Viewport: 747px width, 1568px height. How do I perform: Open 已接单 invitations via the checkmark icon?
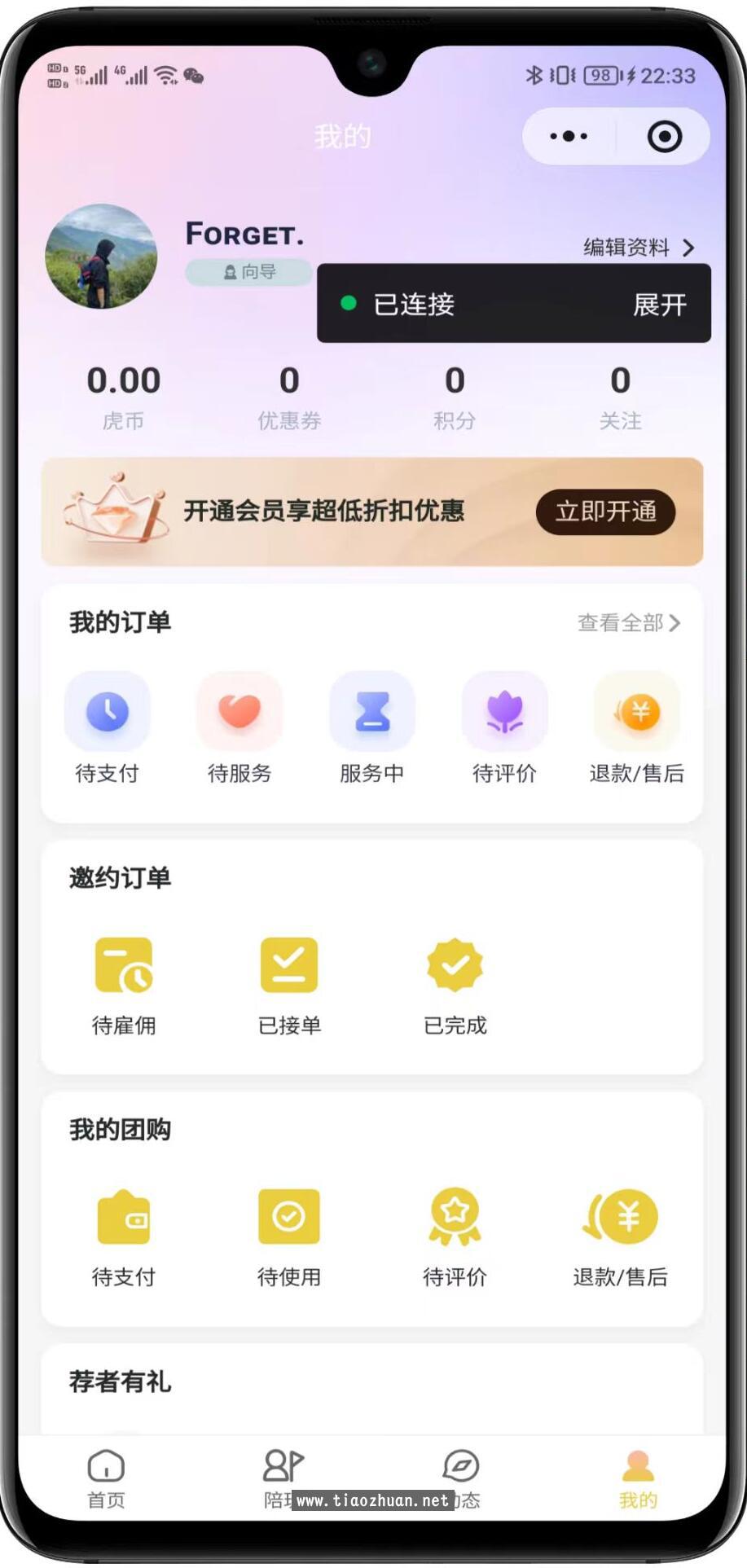pos(288,965)
